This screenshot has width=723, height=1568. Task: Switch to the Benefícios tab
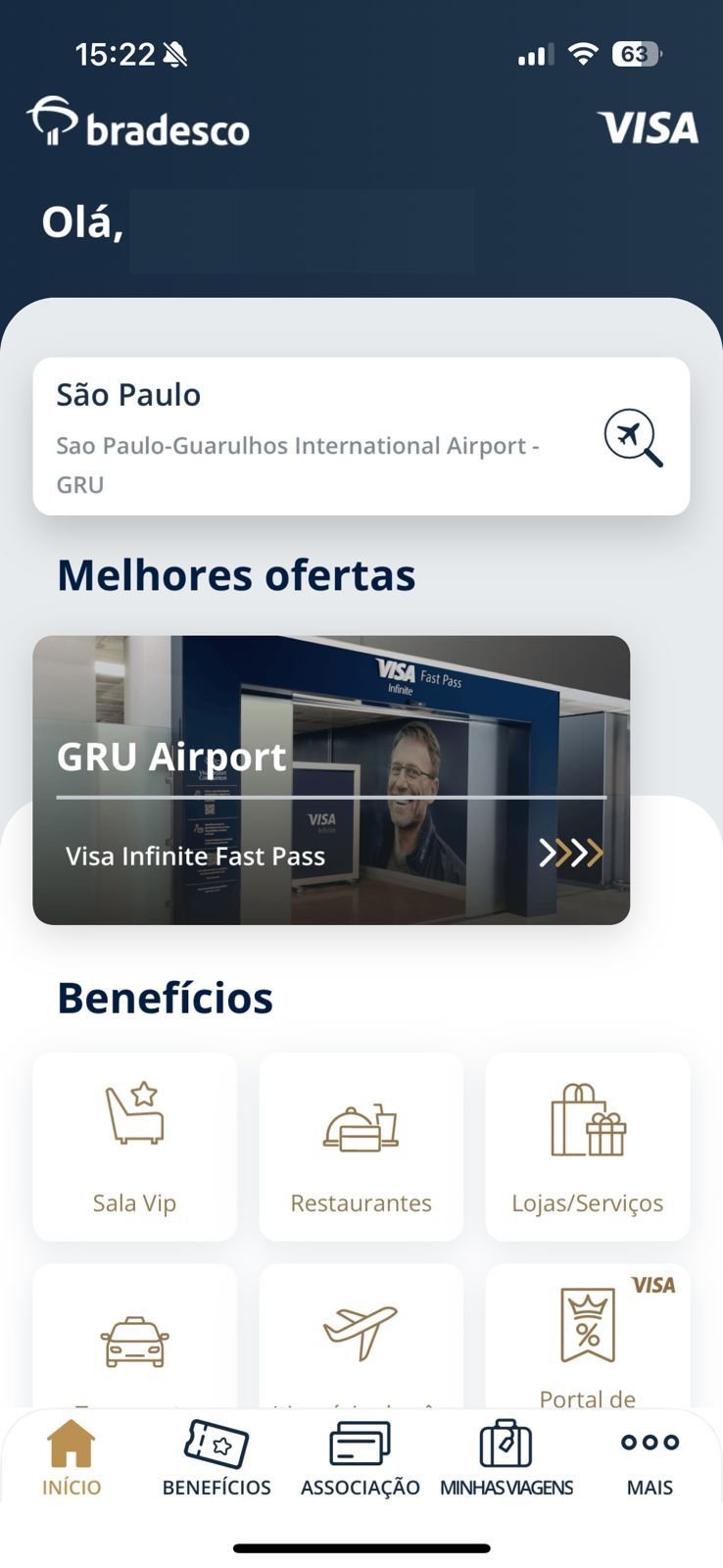[x=217, y=1458]
